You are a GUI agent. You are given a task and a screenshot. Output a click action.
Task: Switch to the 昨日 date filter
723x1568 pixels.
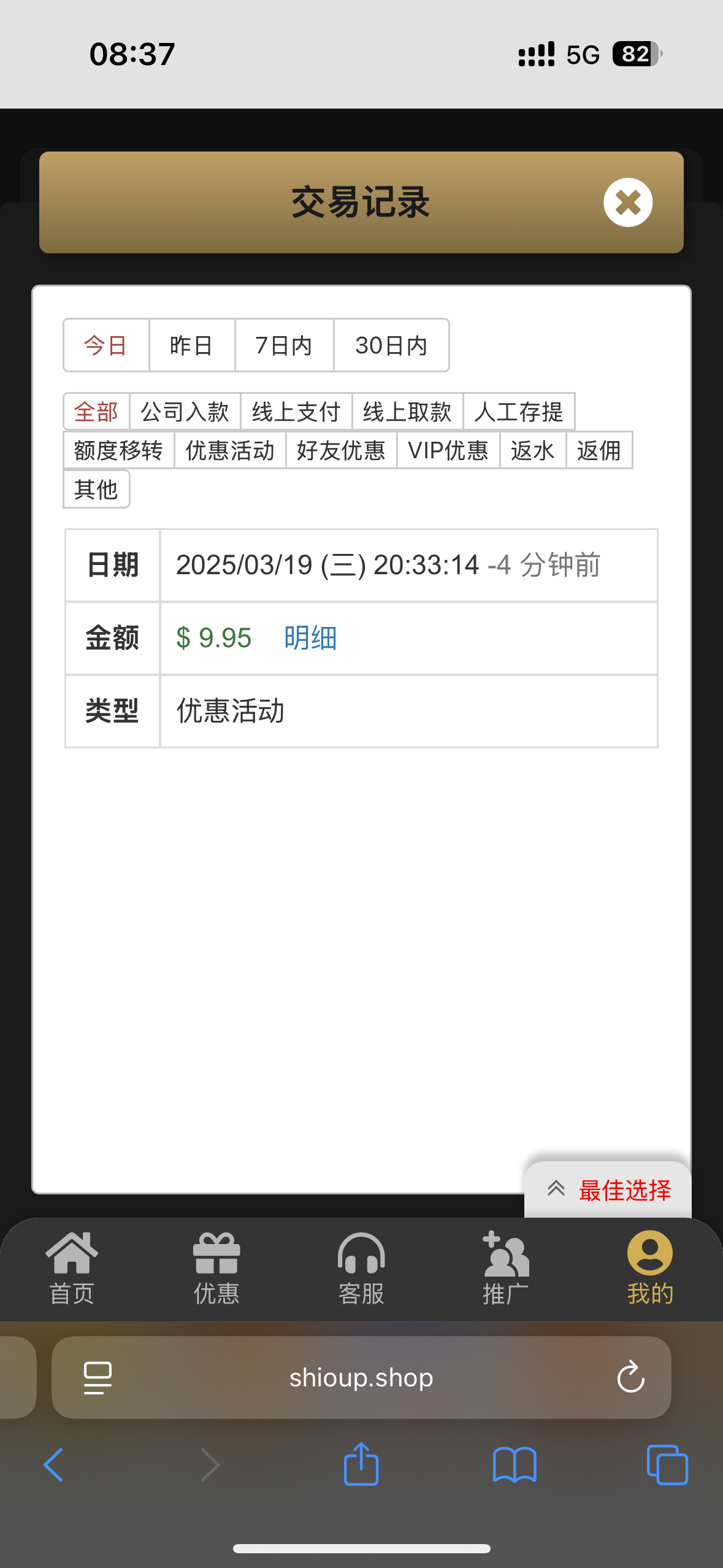pos(192,345)
